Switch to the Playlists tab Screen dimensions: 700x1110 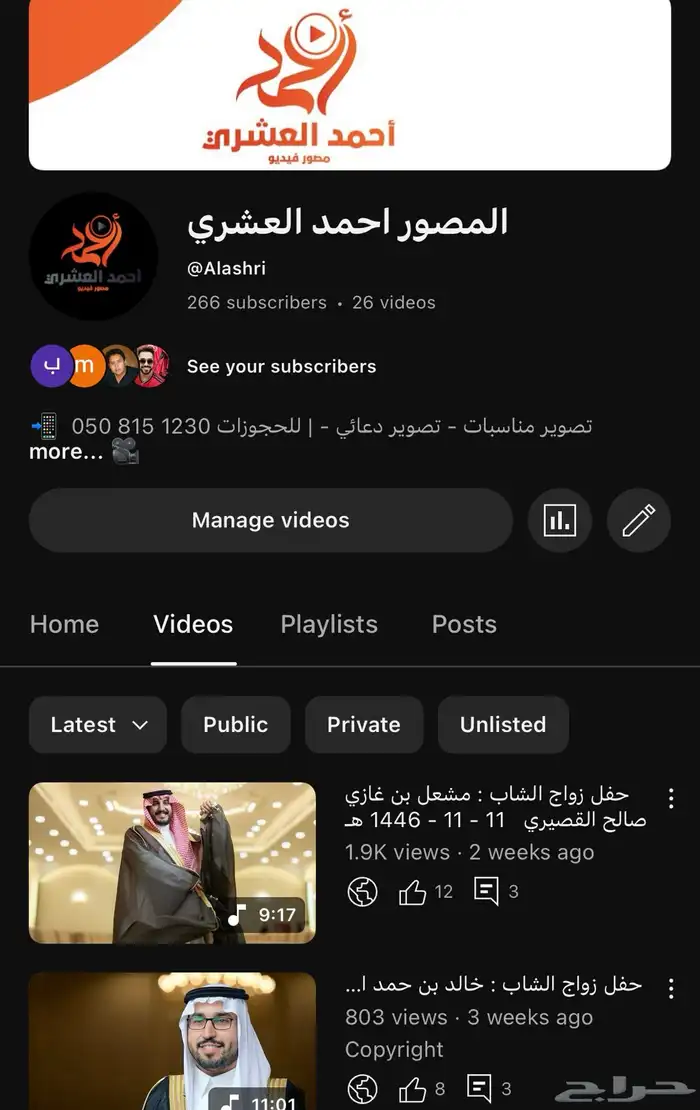coord(329,625)
